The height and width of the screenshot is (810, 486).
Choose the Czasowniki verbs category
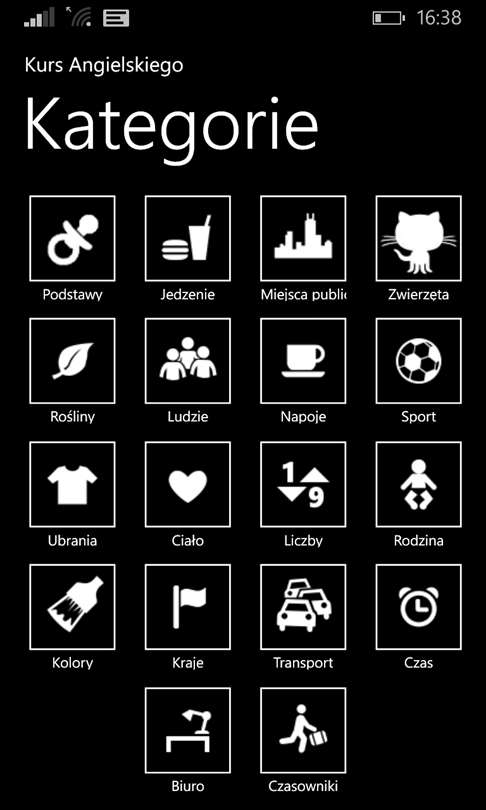tap(303, 730)
